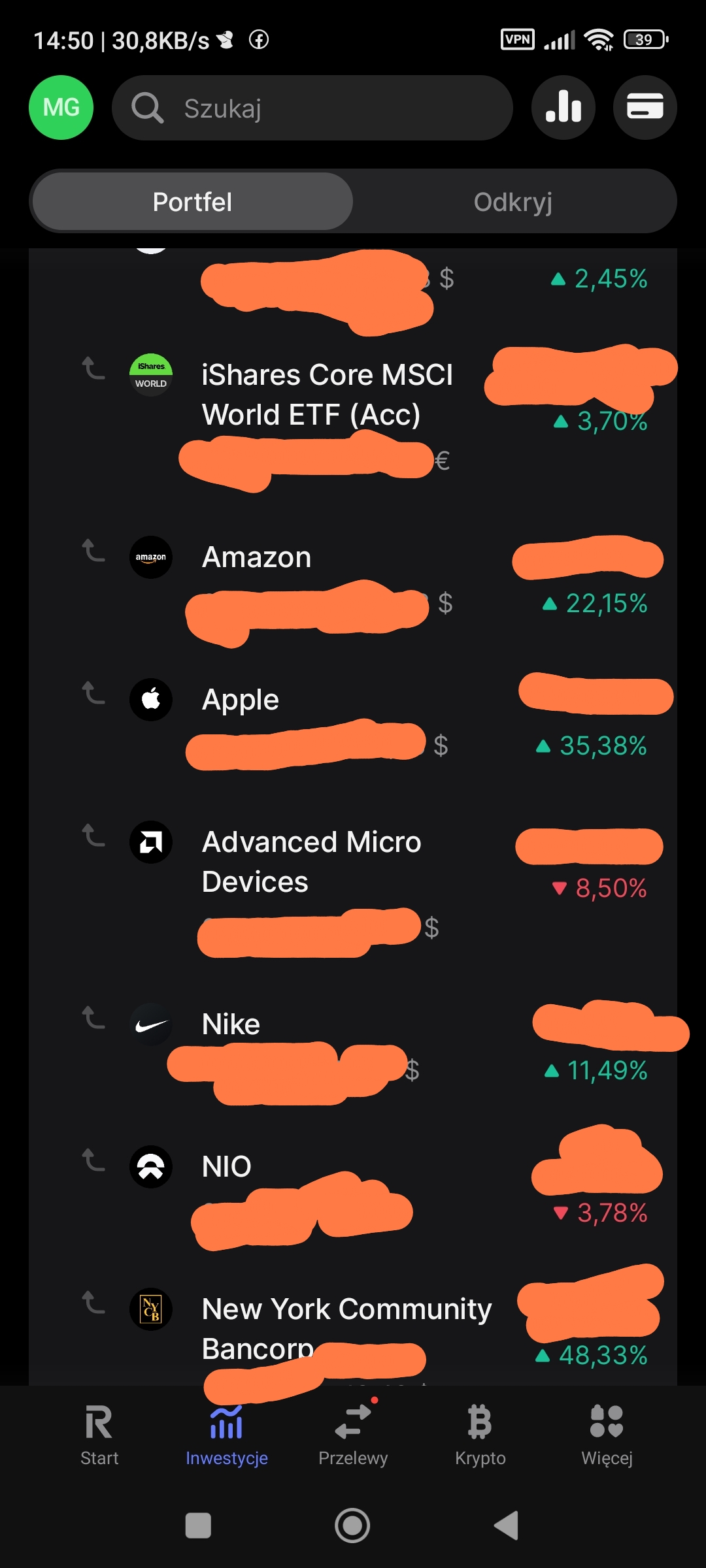Screen dimensions: 706x1568
Task: Switch to the Portfel tab
Action: point(192,202)
